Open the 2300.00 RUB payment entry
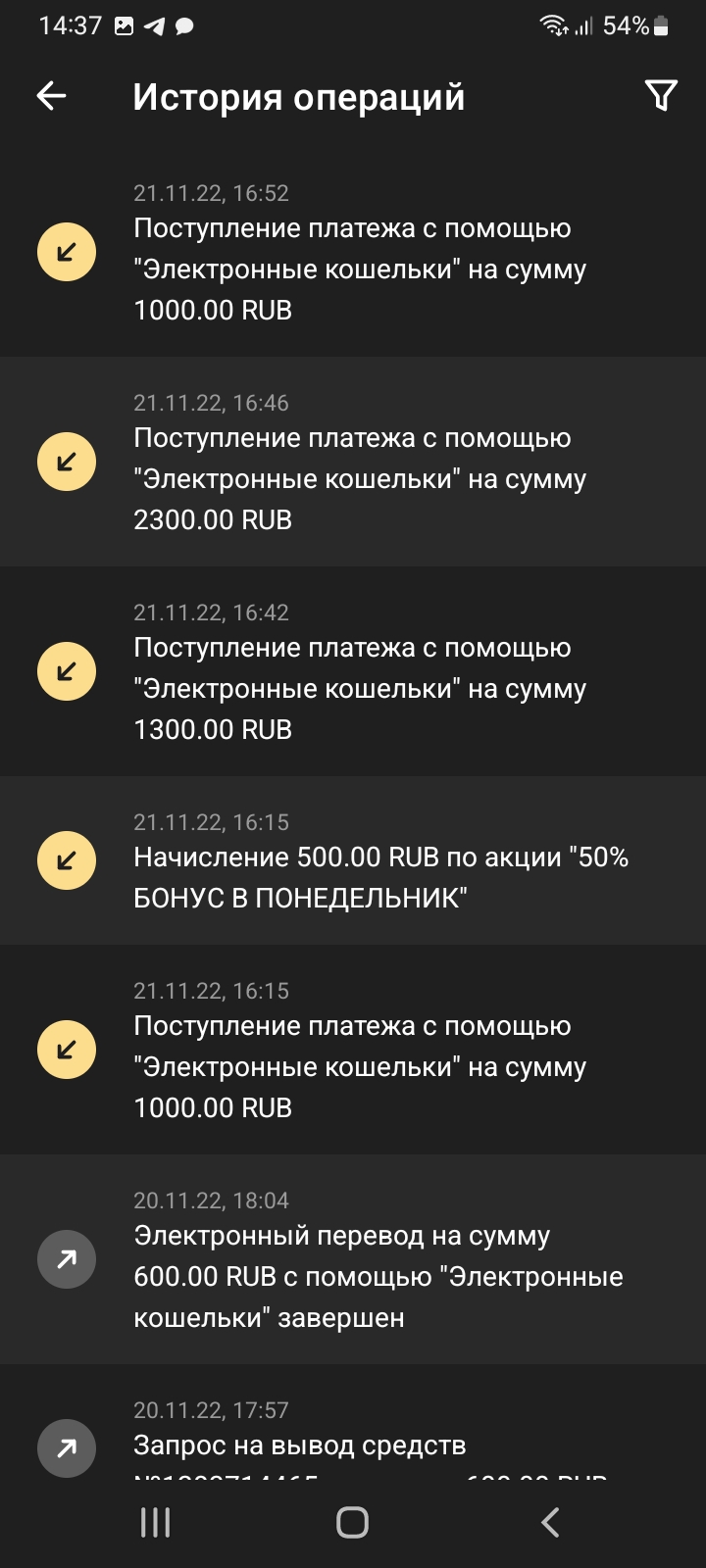This screenshot has width=706, height=1568. tap(353, 462)
